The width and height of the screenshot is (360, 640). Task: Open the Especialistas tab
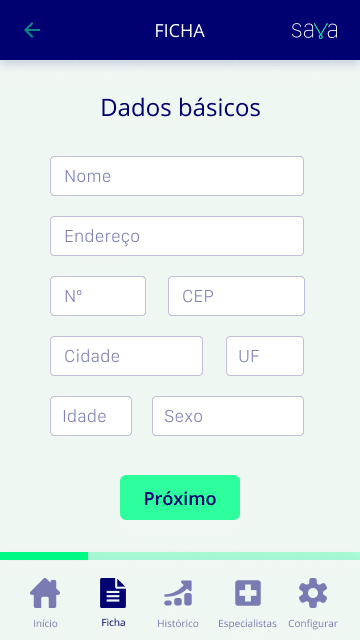(x=247, y=602)
